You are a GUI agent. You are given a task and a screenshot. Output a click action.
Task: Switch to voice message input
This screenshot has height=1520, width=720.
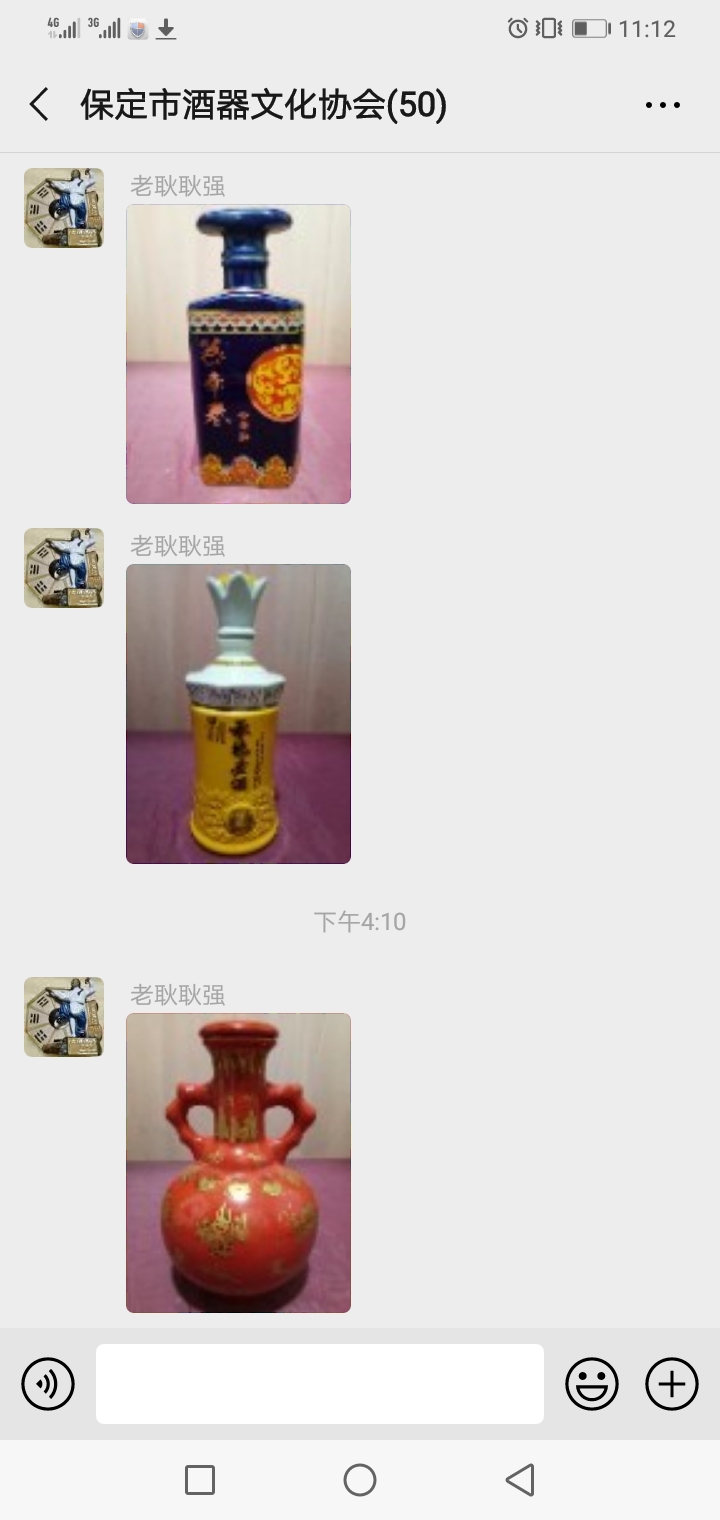[48, 1384]
